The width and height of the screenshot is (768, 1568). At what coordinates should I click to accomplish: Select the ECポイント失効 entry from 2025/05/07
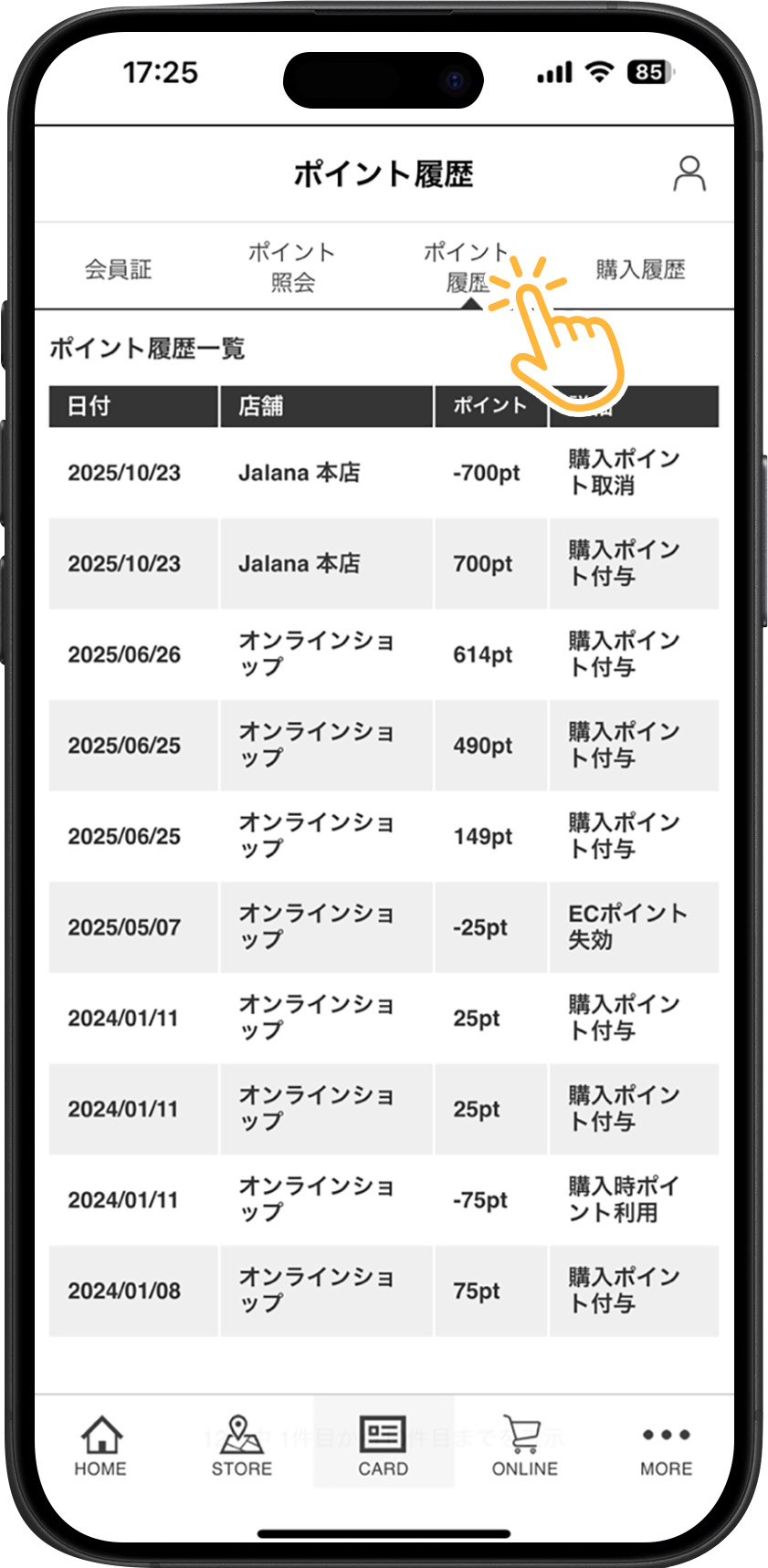[384, 927]
